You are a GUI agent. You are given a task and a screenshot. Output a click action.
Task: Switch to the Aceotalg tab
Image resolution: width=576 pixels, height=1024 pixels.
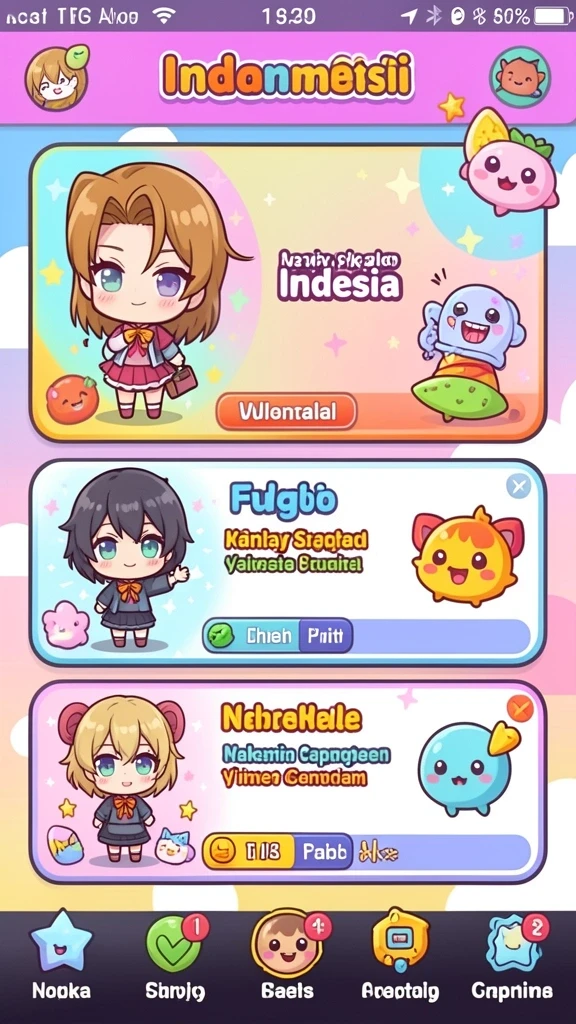tap(400, 960)
